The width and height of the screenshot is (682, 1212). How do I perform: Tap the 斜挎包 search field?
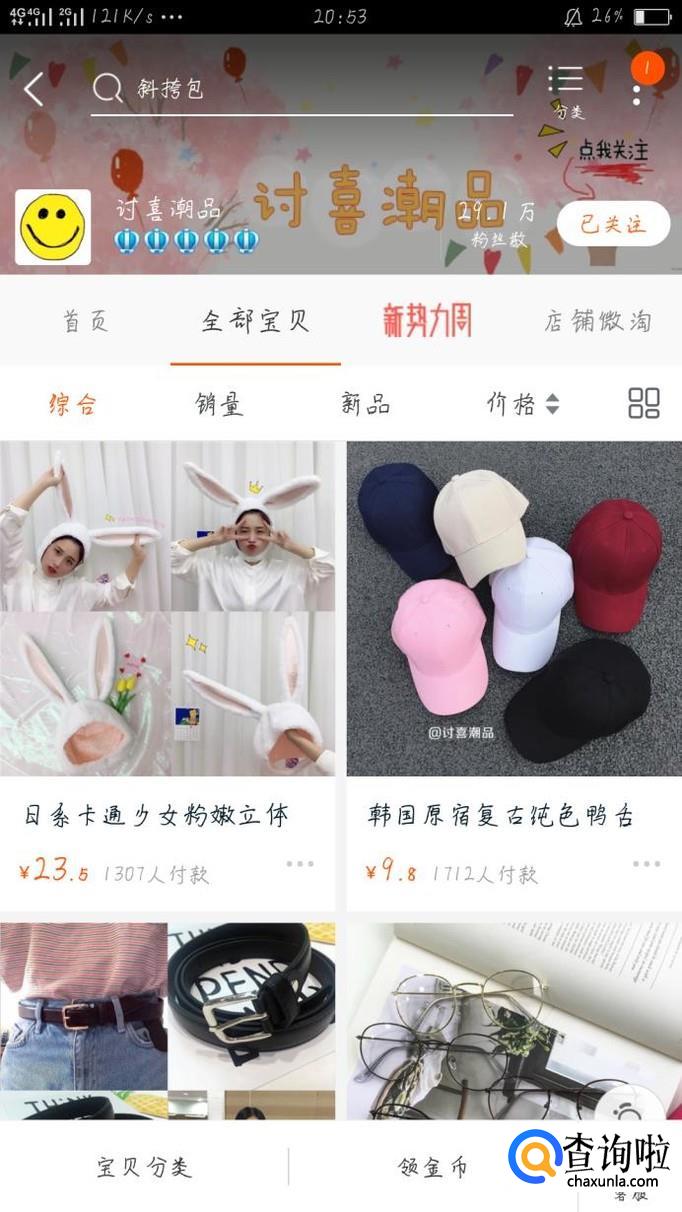(300, 90)
